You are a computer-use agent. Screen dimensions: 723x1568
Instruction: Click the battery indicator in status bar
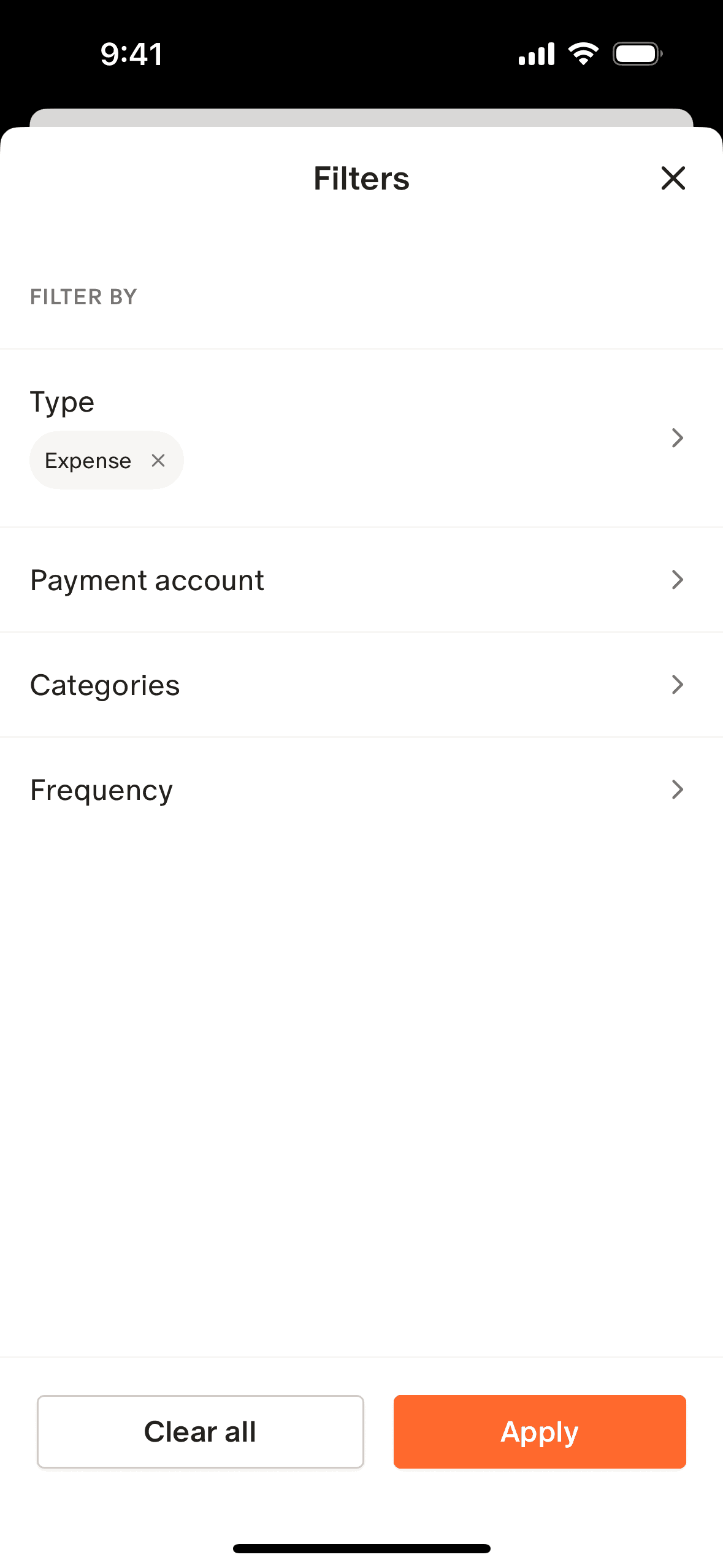click(x=637, y=53)
